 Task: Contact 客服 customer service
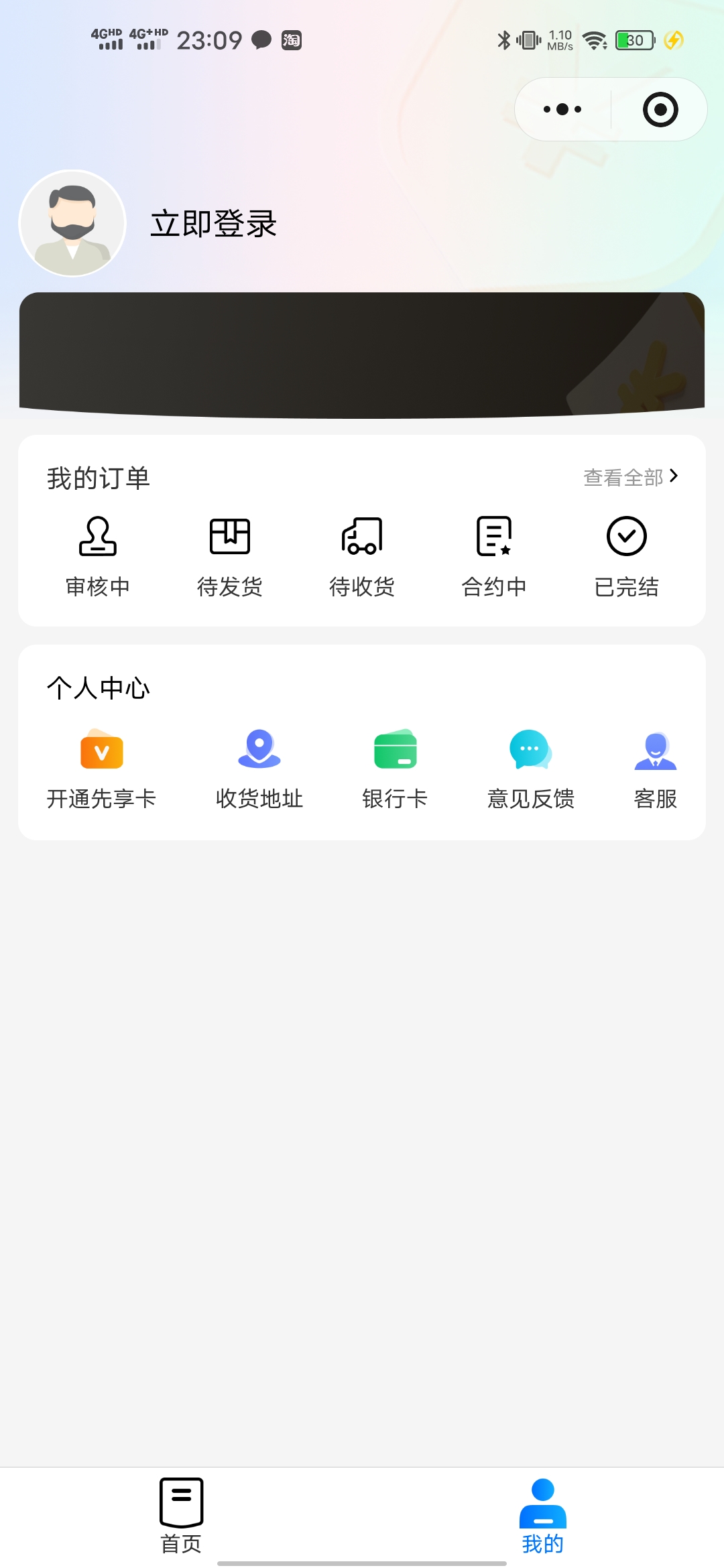click(655, 769)
